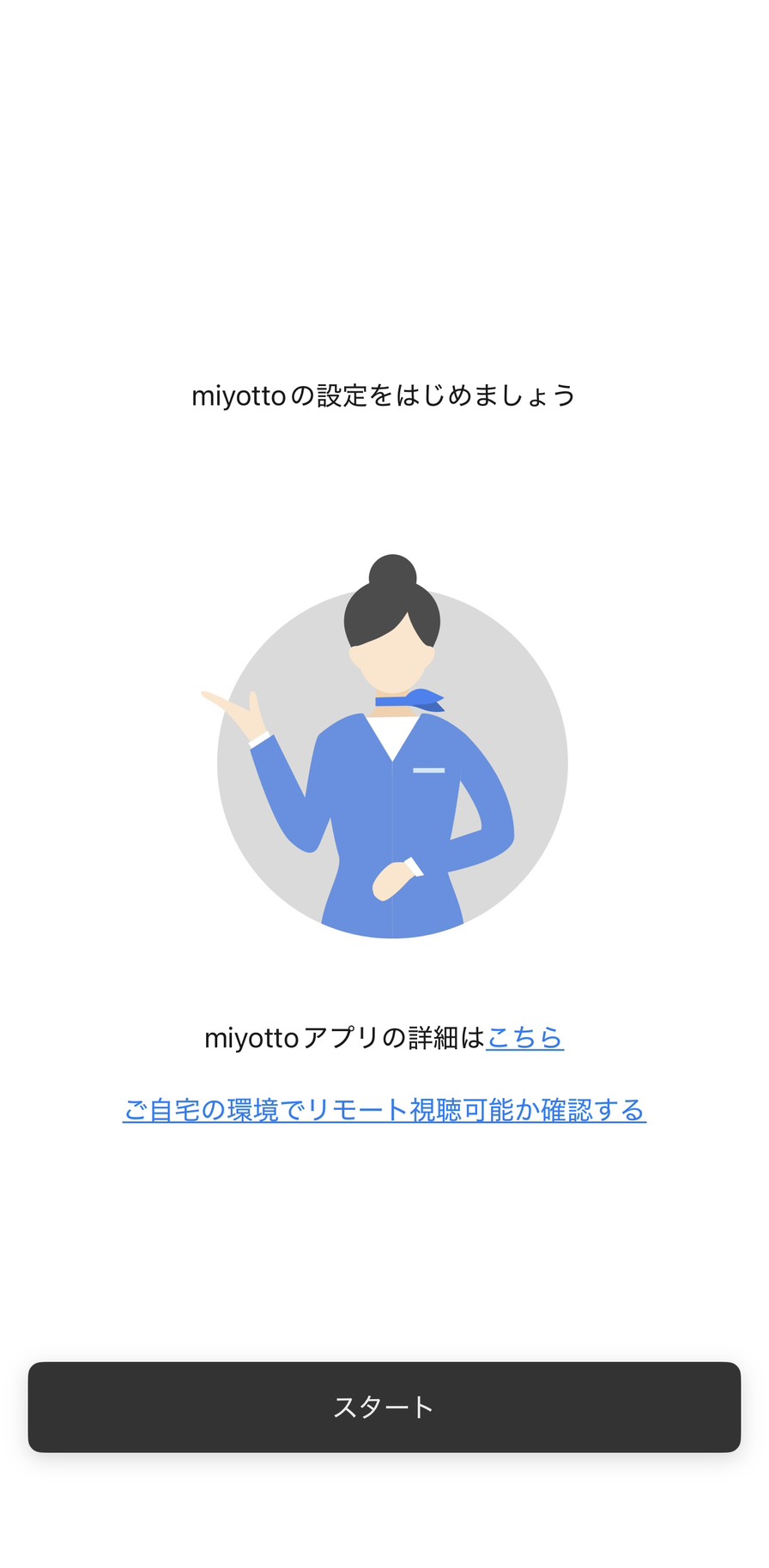Screen dimensions: 769x1568
Task: Select the miyotto setup title text
Action: (384, 395)
